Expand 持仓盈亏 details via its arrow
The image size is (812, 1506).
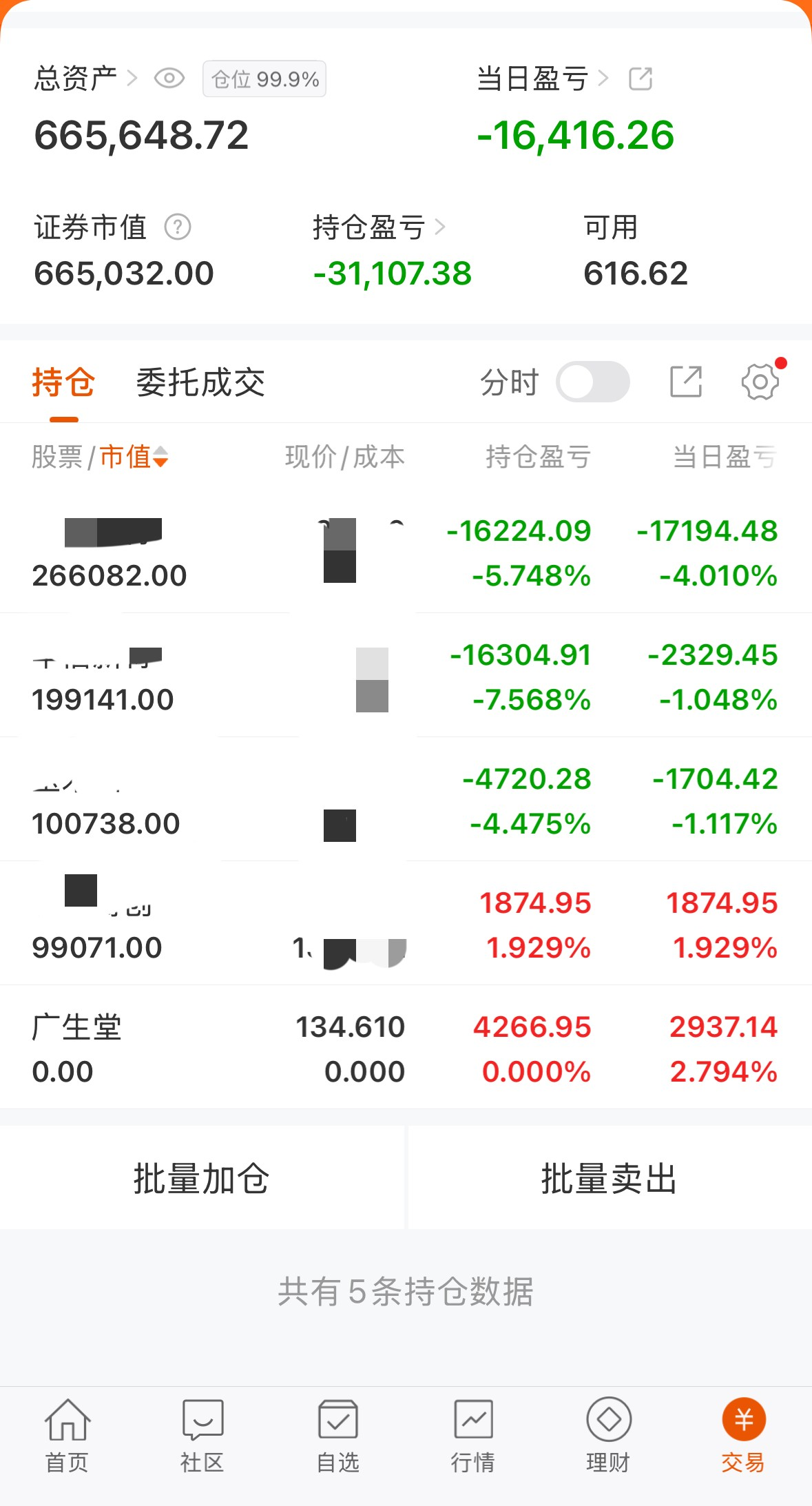pos(441,226)
